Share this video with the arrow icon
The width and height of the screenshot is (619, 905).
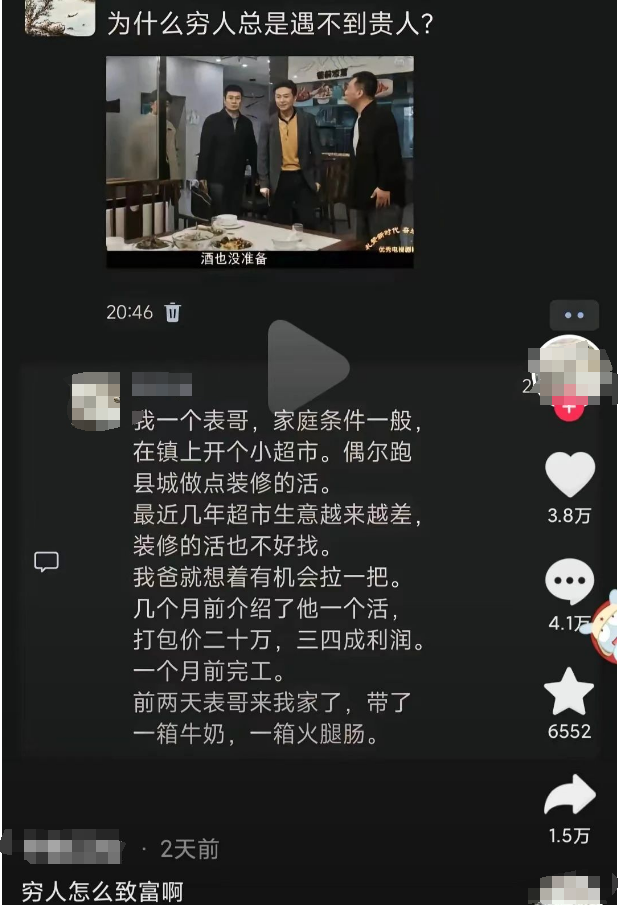[x=569, y=796]
